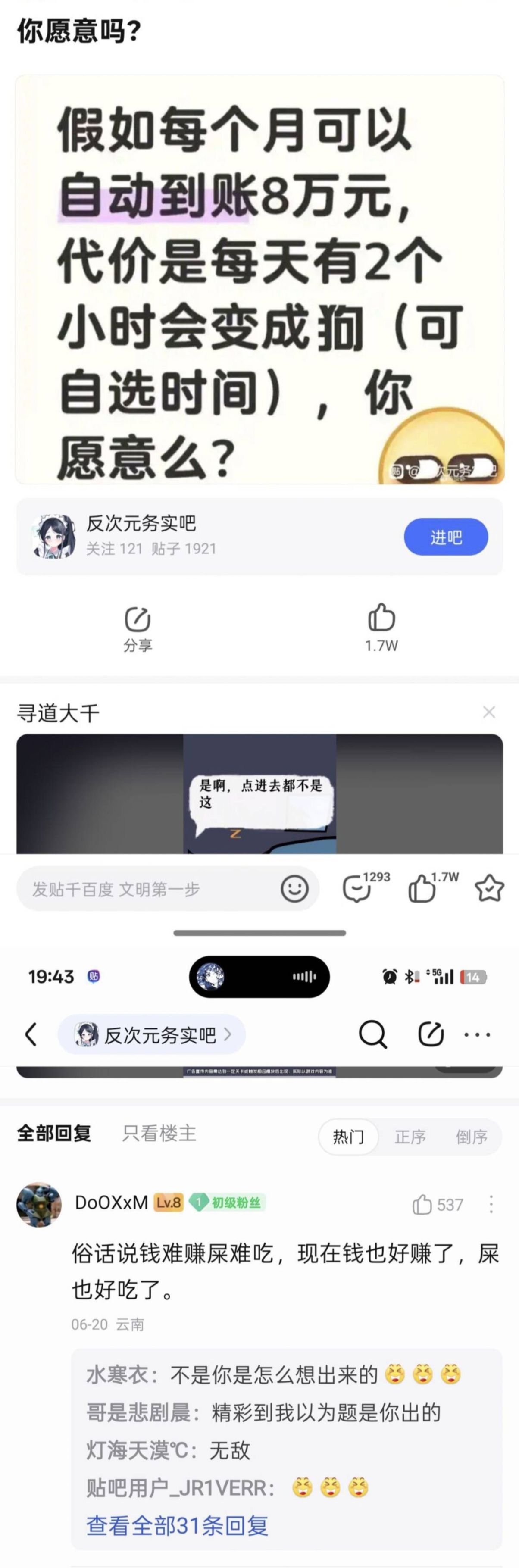Screen dimensions: 519x1568
Task: Open the emoji picker in the comment bar
Action: click(294, 889)
